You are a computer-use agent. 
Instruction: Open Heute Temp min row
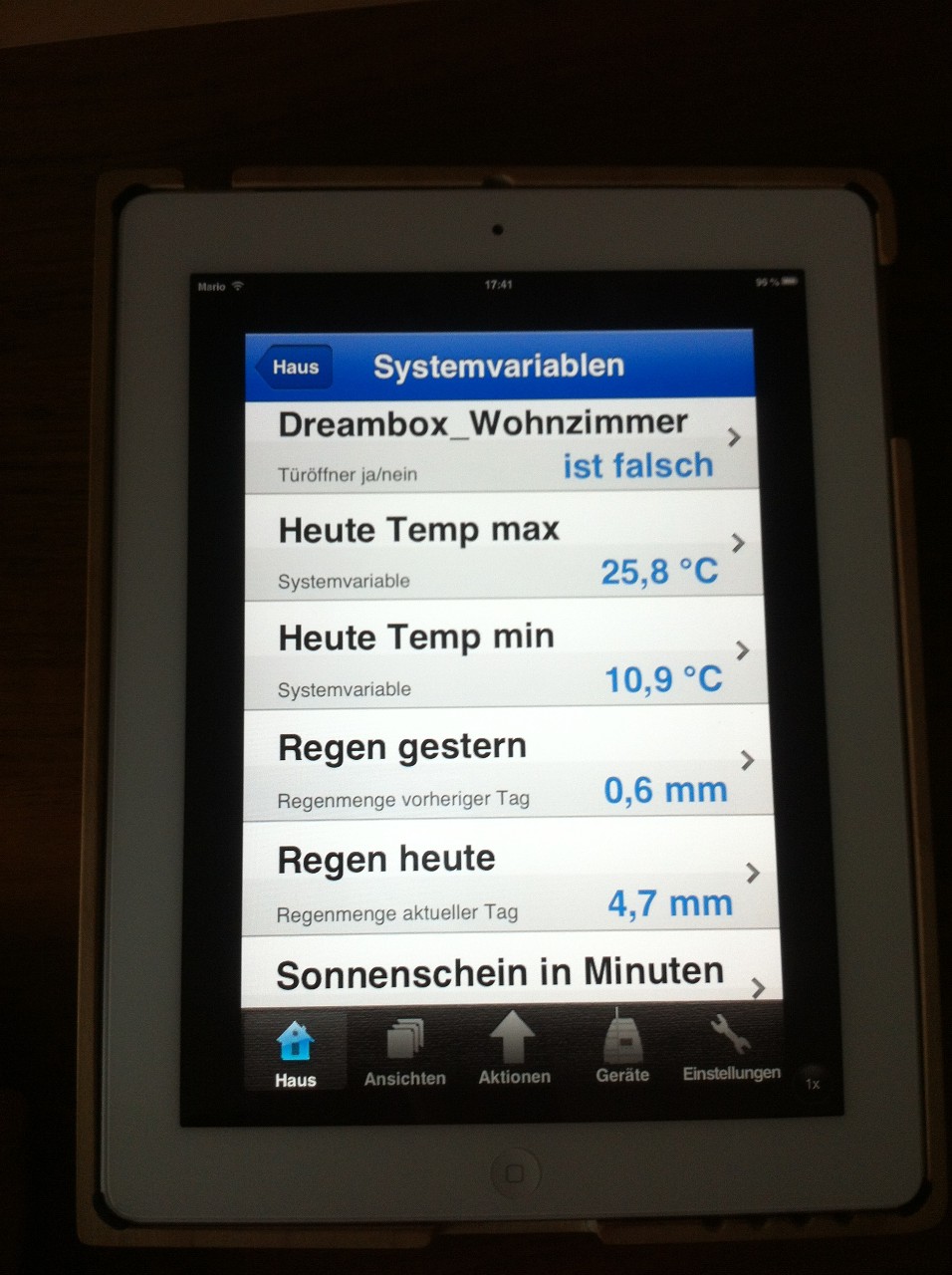[x=505, y=658]
